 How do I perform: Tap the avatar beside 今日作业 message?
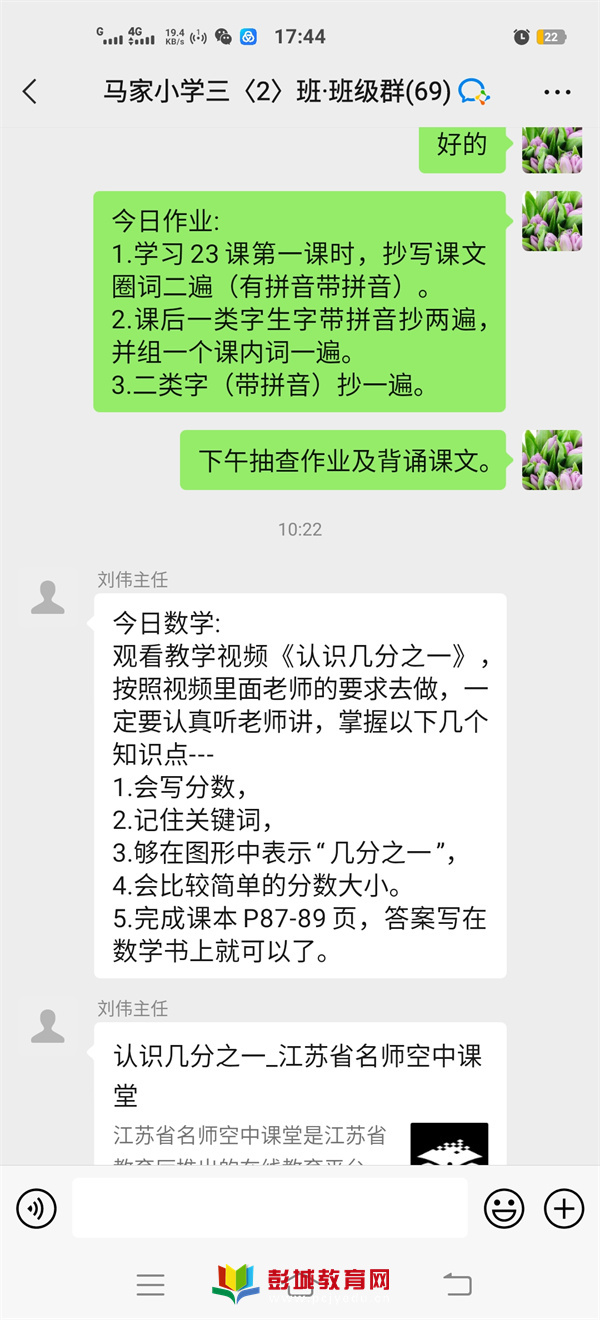tap(551, 221)
